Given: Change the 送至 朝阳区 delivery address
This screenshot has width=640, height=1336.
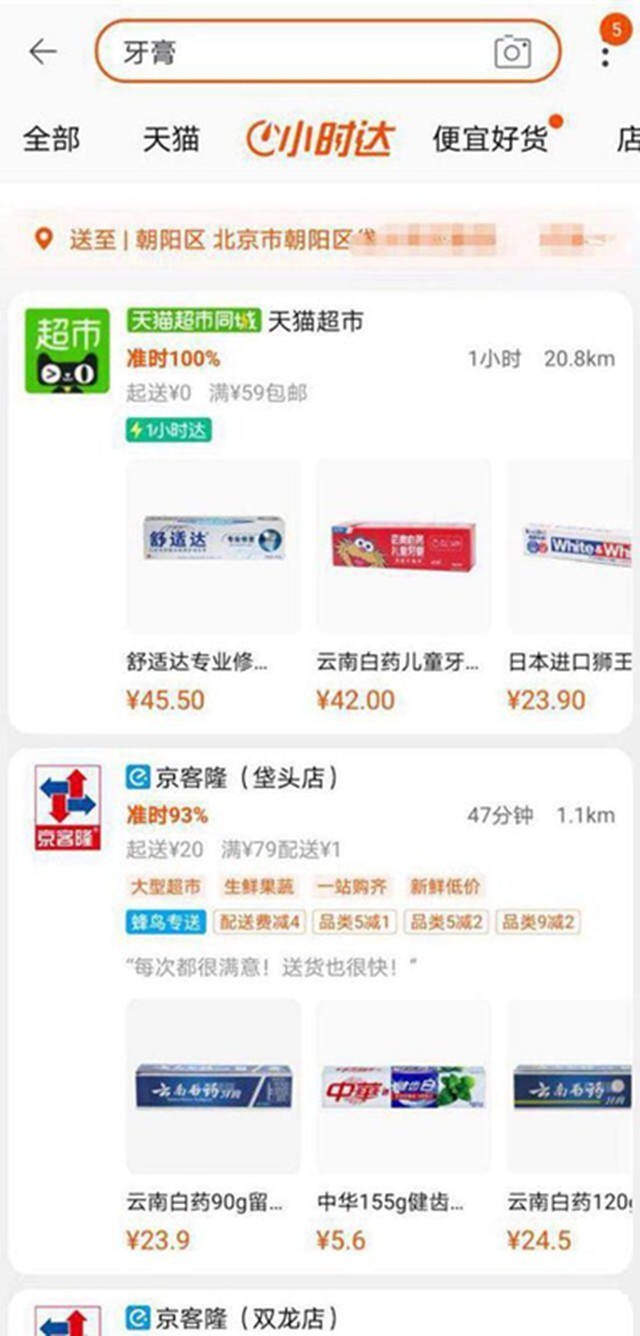Looking at the screenshot, I should pyautogui.click(x=300, y=240).
